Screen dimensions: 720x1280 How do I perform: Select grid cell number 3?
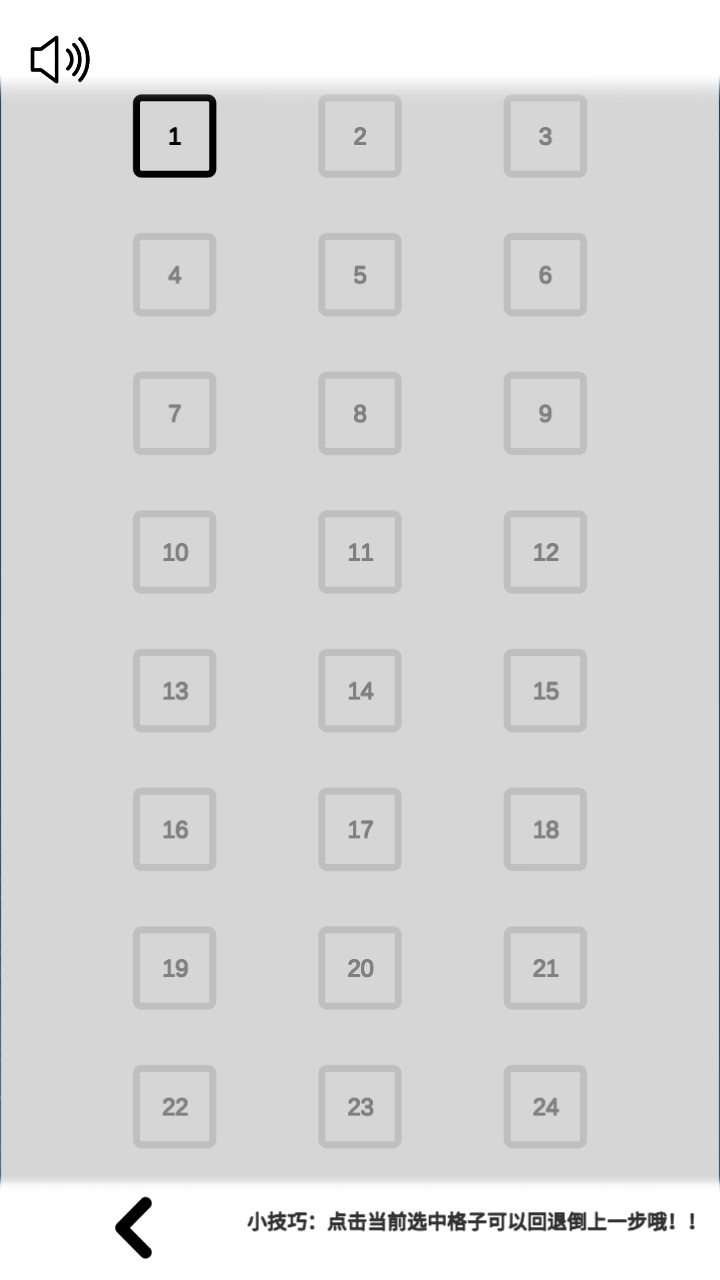[545, 136]
